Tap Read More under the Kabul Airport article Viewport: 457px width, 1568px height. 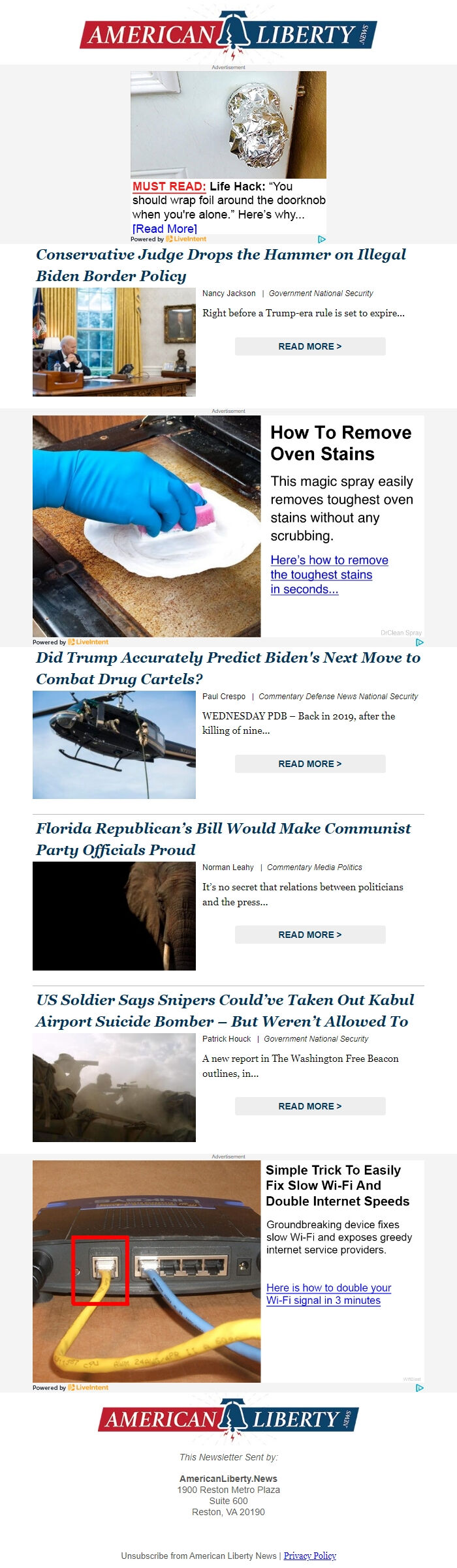point(309,1106)
